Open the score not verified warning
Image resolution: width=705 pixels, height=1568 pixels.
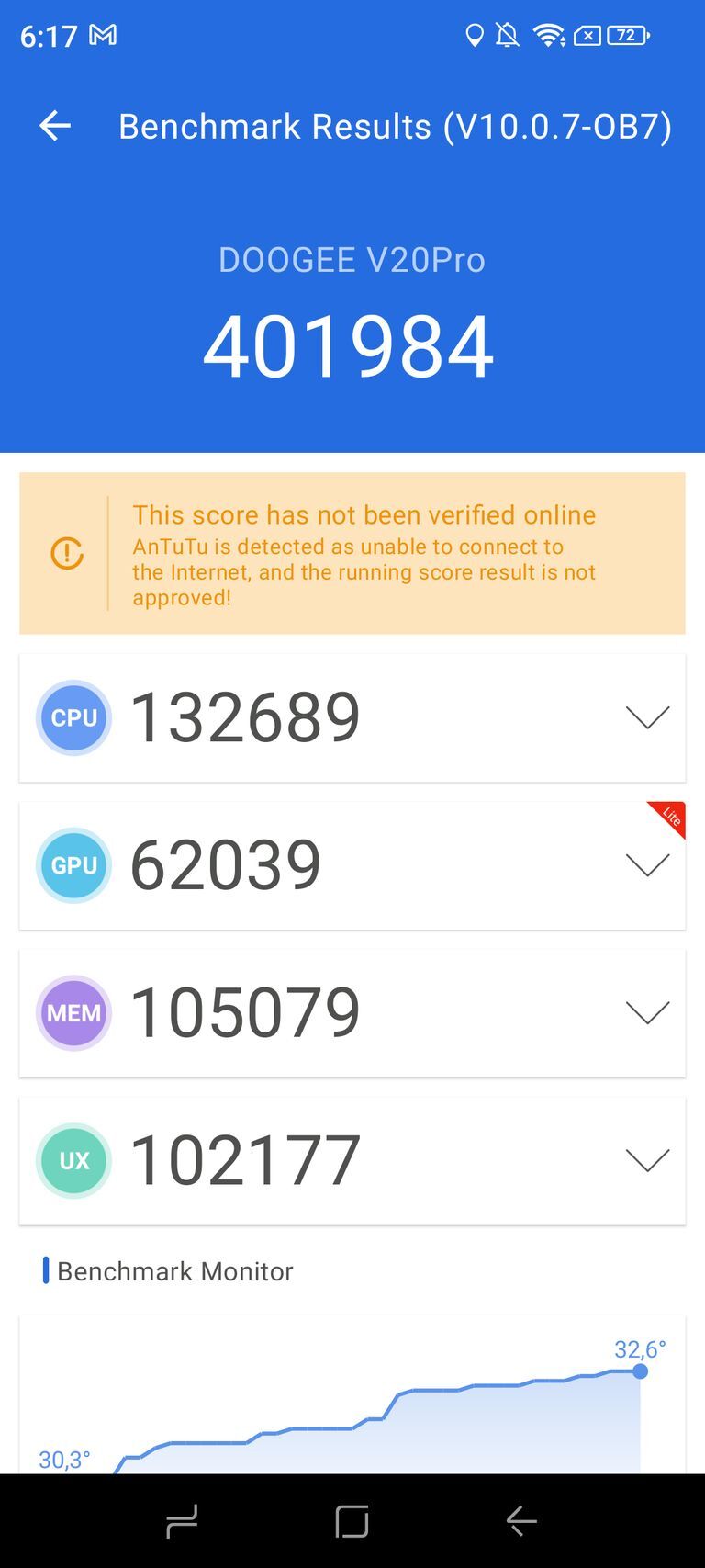coord(352,553)
